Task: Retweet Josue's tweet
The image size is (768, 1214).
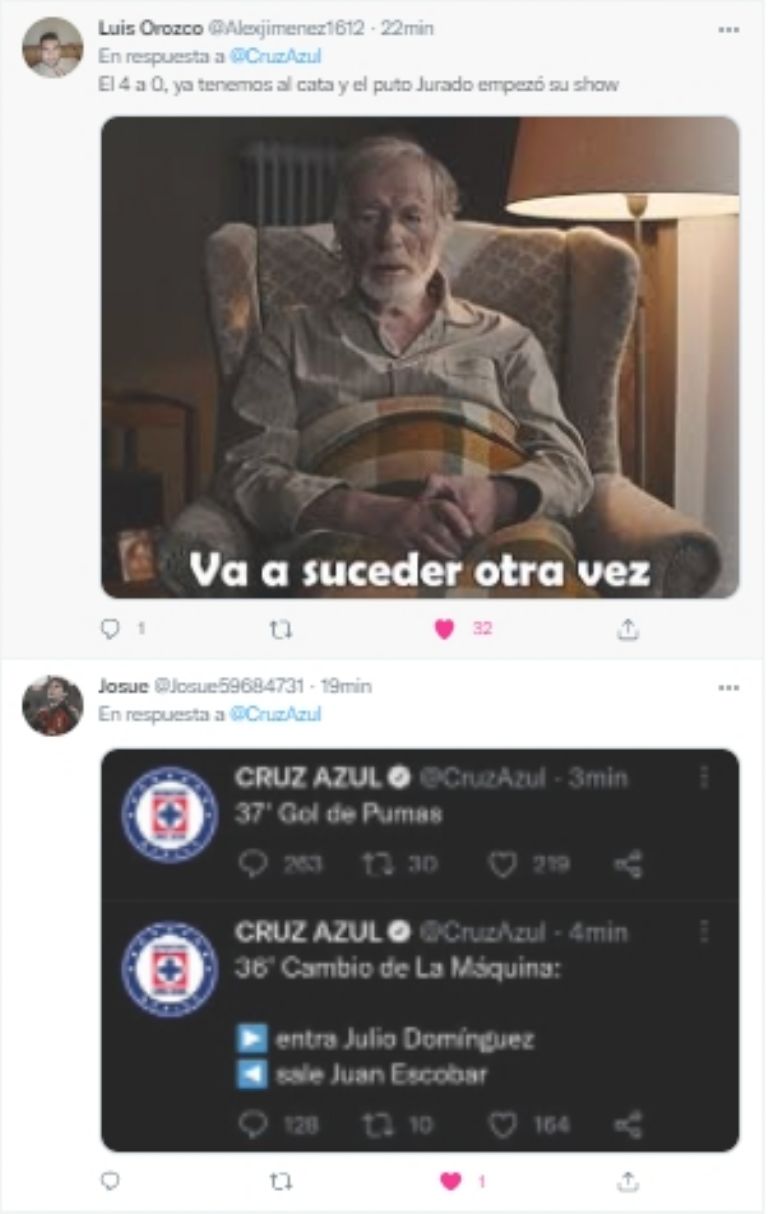Action: click(x=282, y=1182)
